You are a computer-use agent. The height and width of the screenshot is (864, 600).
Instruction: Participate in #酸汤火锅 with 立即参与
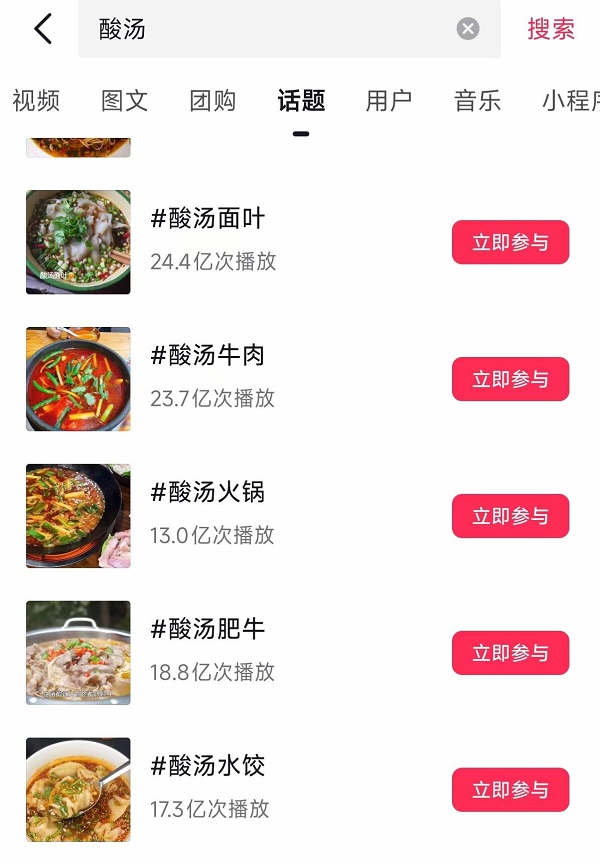(510, 516)
